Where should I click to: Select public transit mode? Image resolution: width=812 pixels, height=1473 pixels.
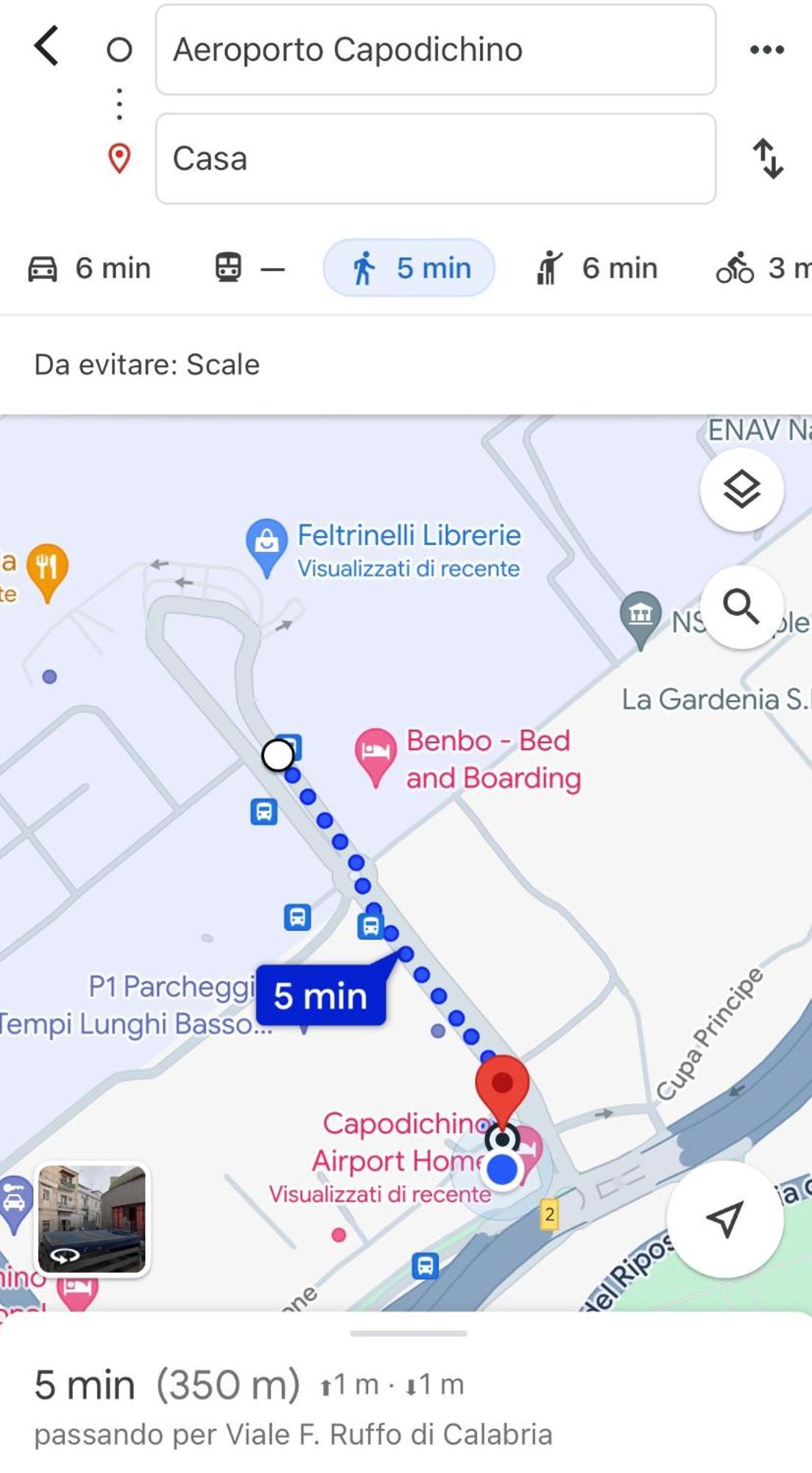tap(249, 268)
